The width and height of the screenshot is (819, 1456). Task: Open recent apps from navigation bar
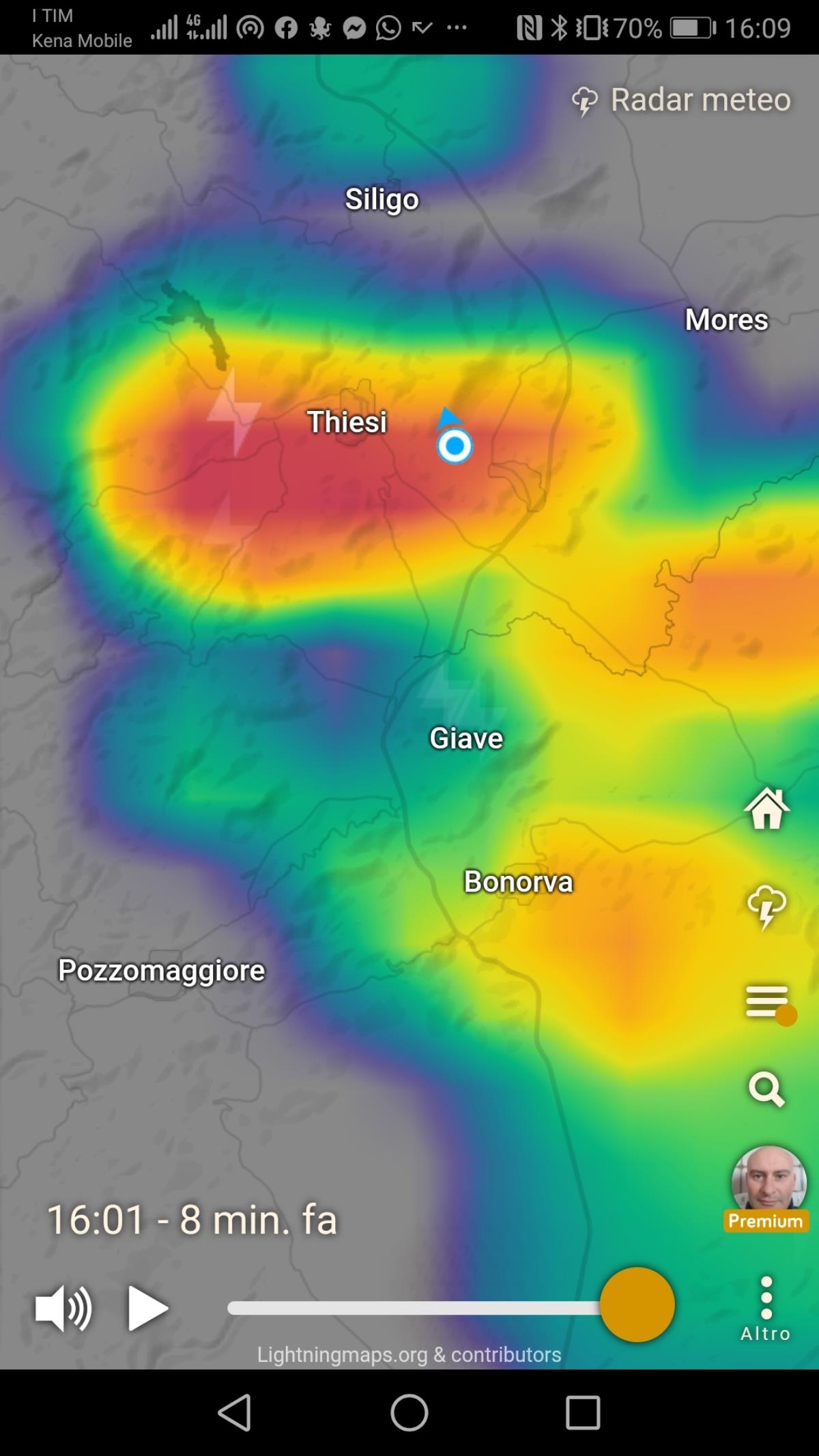[x=583, y=1412]
